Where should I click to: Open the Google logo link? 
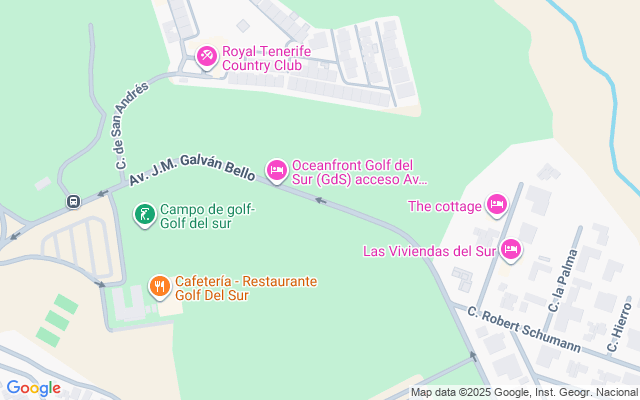(33, 387)
